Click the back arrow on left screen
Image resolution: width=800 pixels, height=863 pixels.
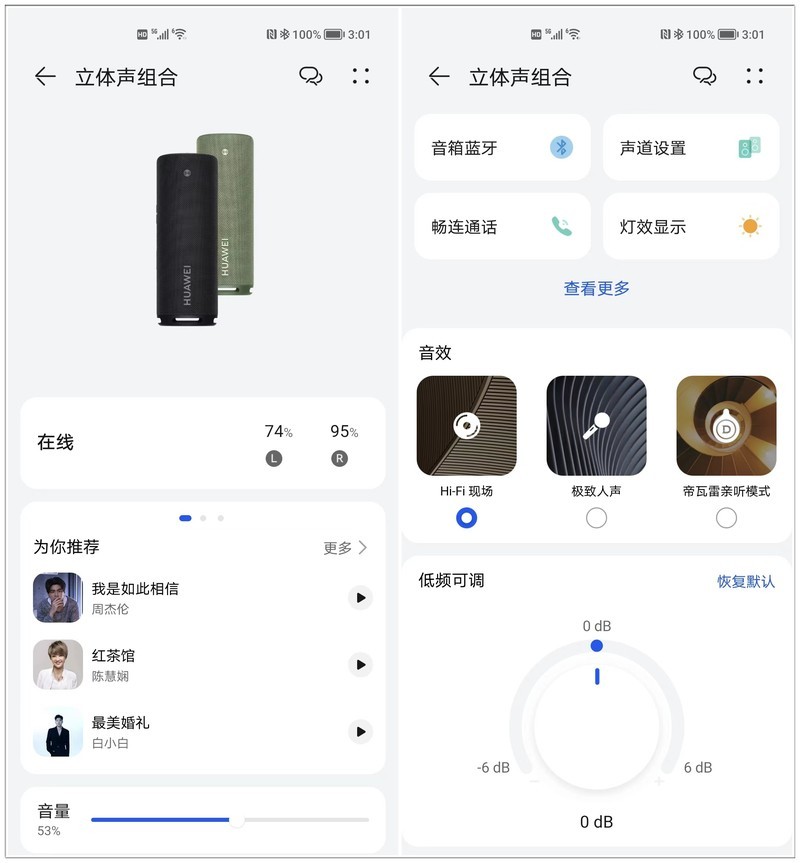[45, 76]
